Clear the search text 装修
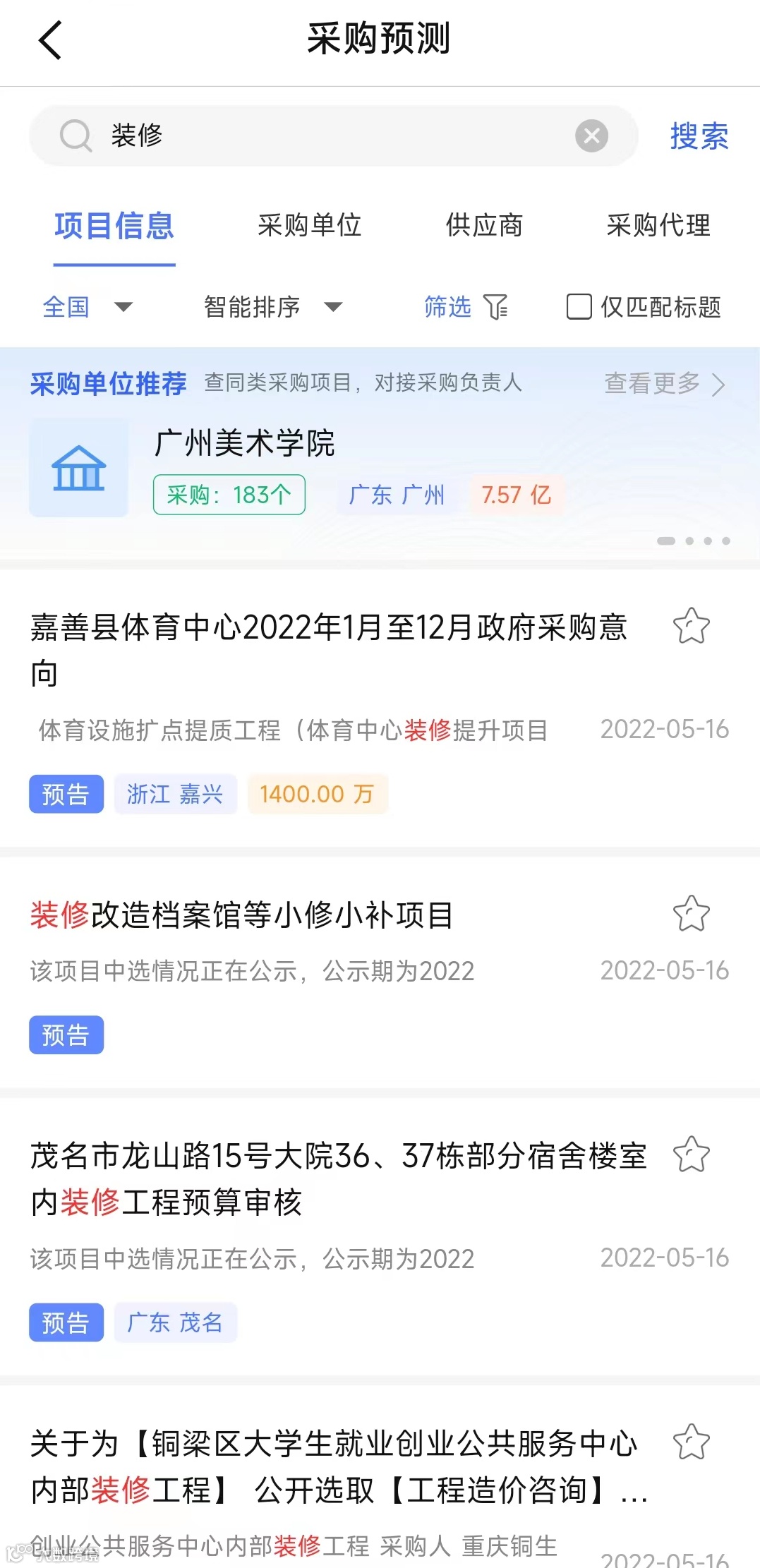The height and width of the screenshot is (1568, 760). (x=591, y=135)
